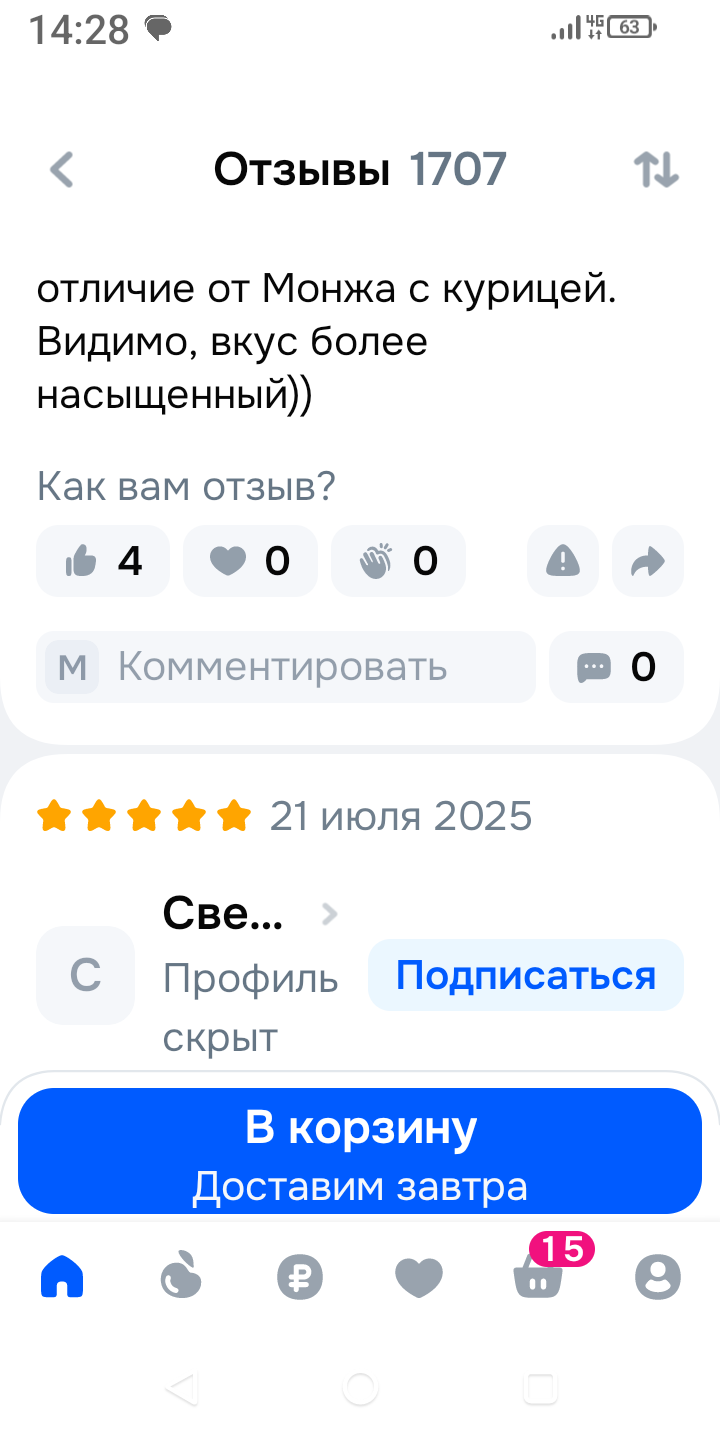Open the profile account tab
The height and width of the screenshot is (1440, 720).
(x=658, y=1277)
